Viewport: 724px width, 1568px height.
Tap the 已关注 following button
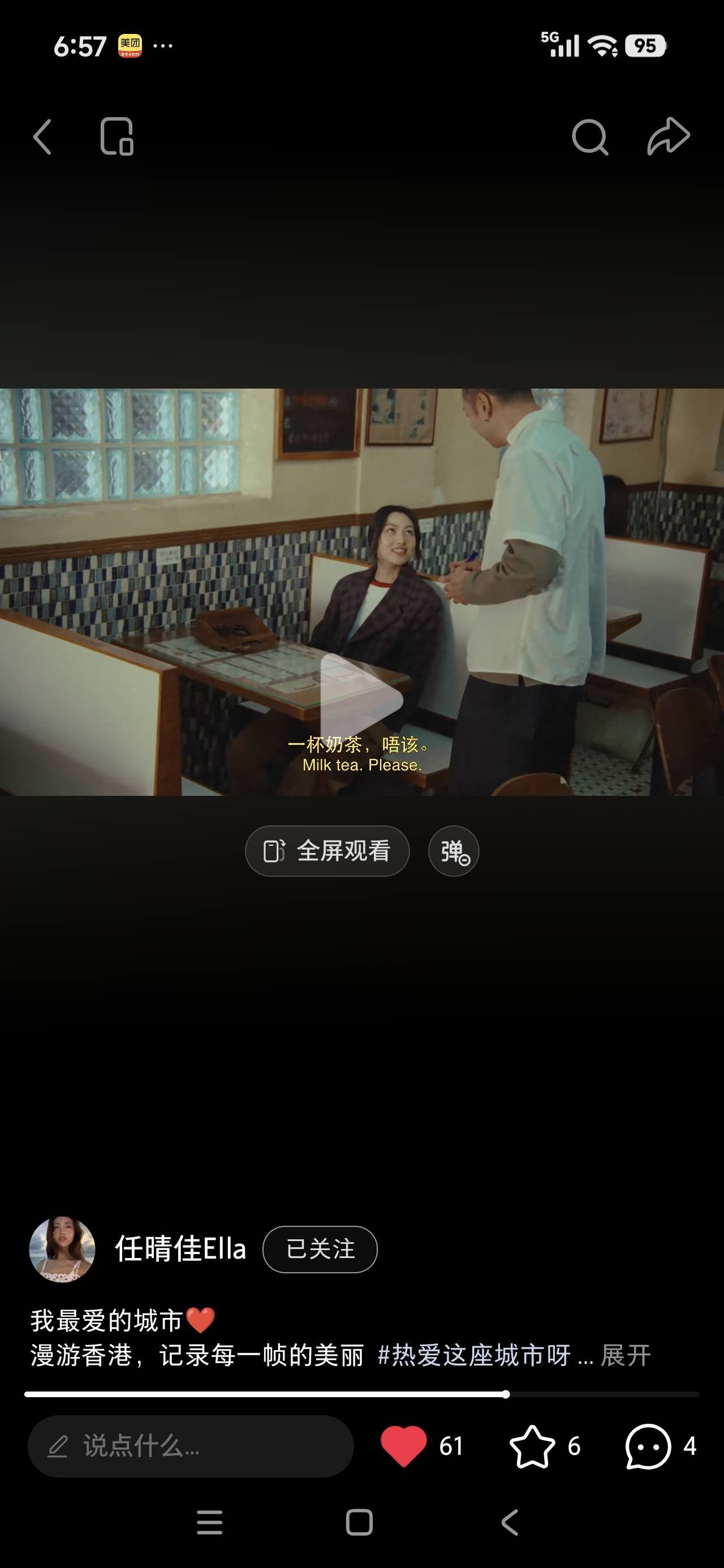pos(320,1250)
